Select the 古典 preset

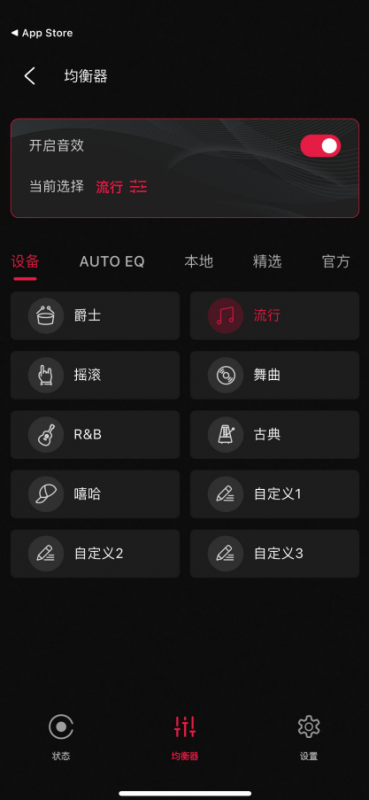point(275,435)
